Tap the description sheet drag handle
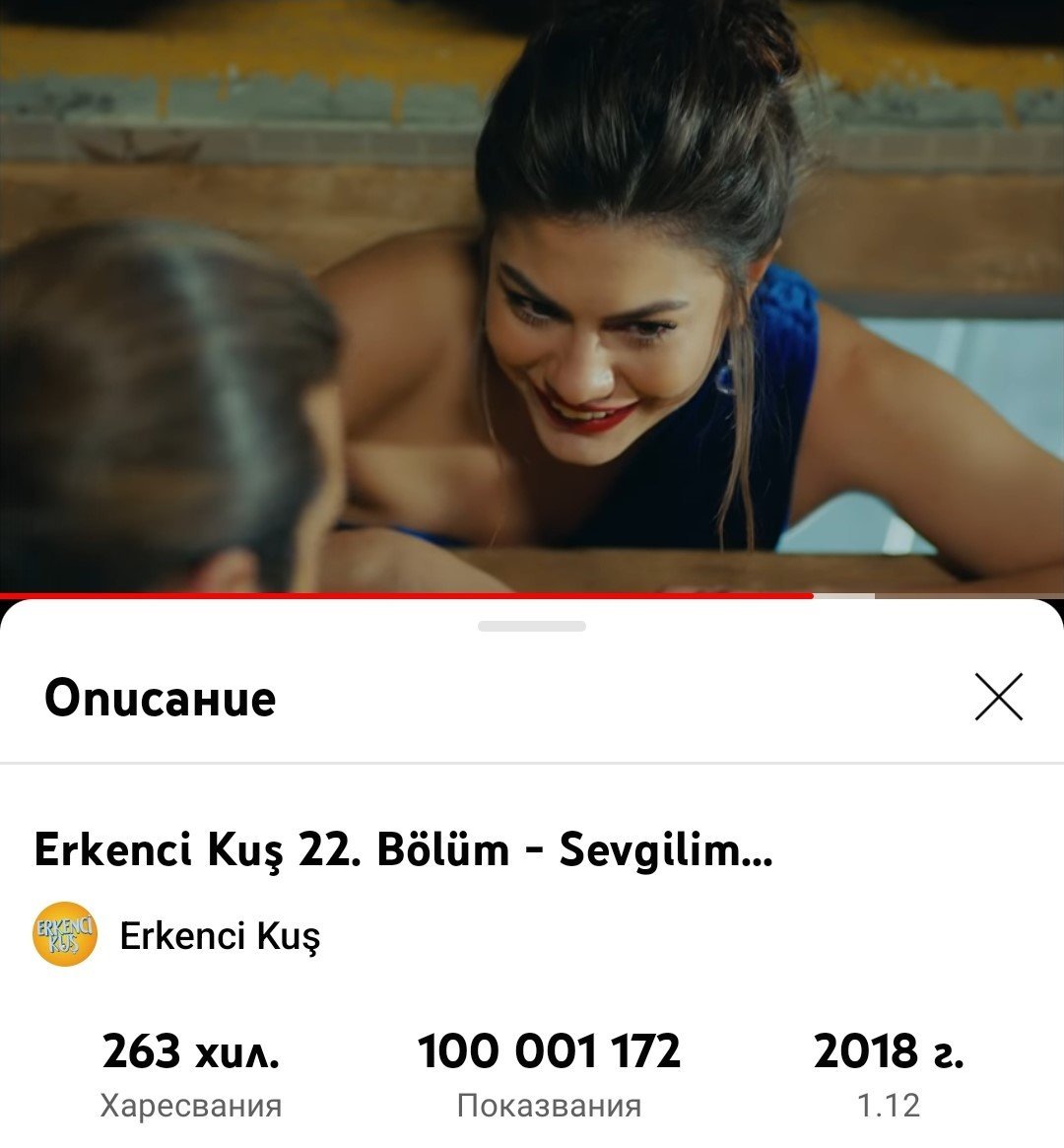The height and width of the screenshot is (1148, 1064). coord(532,626)
